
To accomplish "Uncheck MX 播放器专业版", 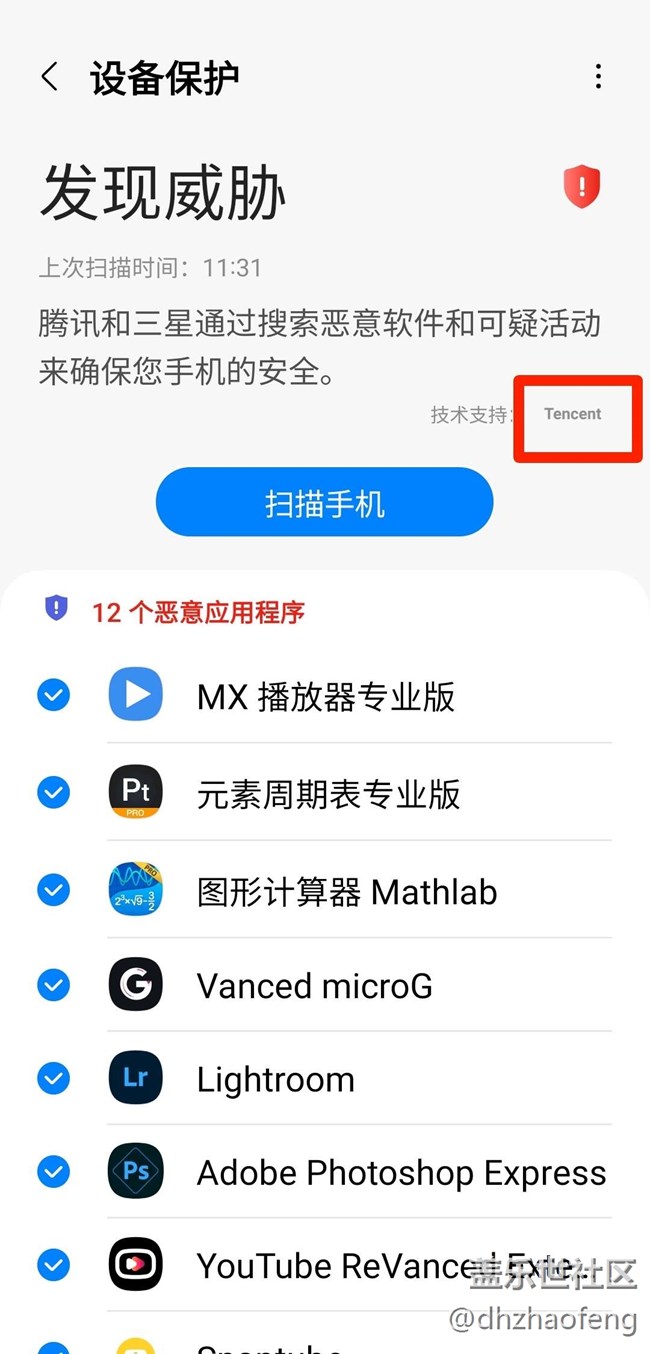I will click(x=53, y=695).
